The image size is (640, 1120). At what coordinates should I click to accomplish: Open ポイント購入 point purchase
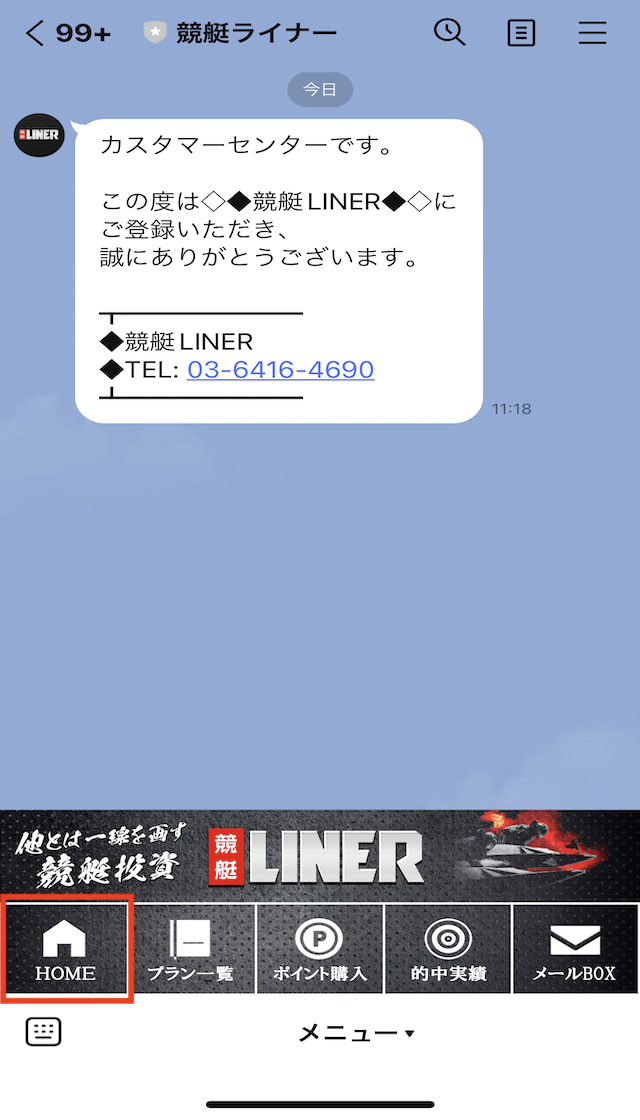320,949
